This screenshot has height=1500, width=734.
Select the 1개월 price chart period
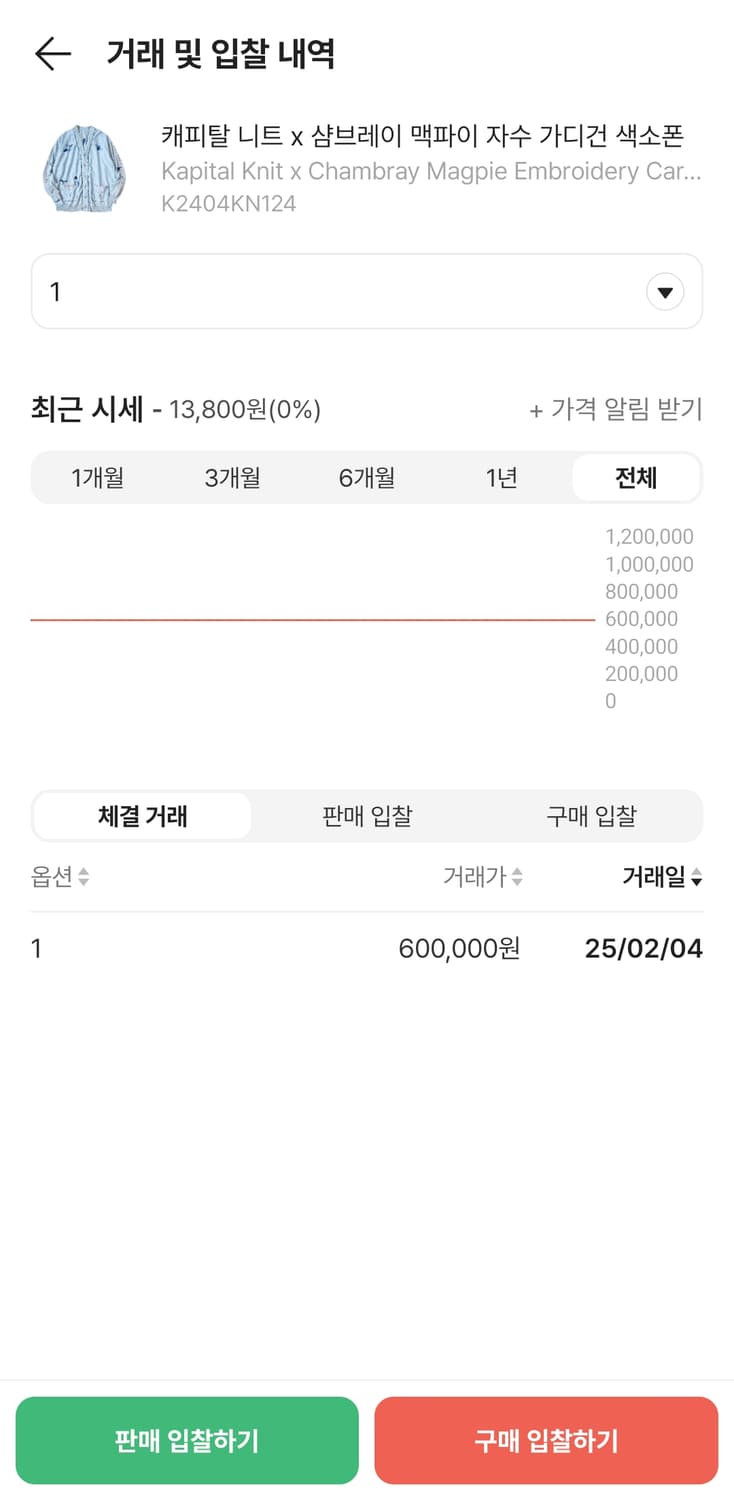coord(100,478)
